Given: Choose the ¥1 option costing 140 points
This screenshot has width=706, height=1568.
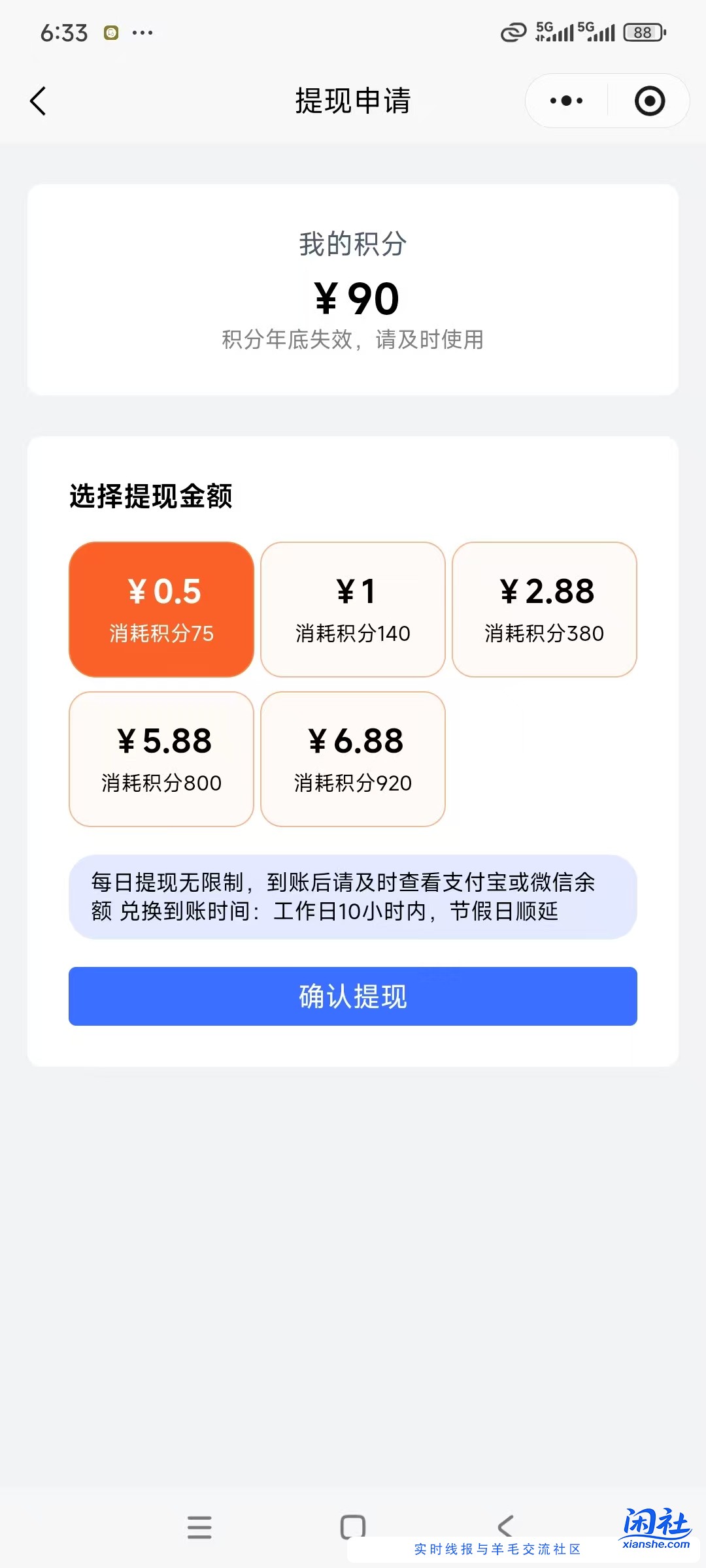Looking at the screenshot, I should (x=353, y=609).
